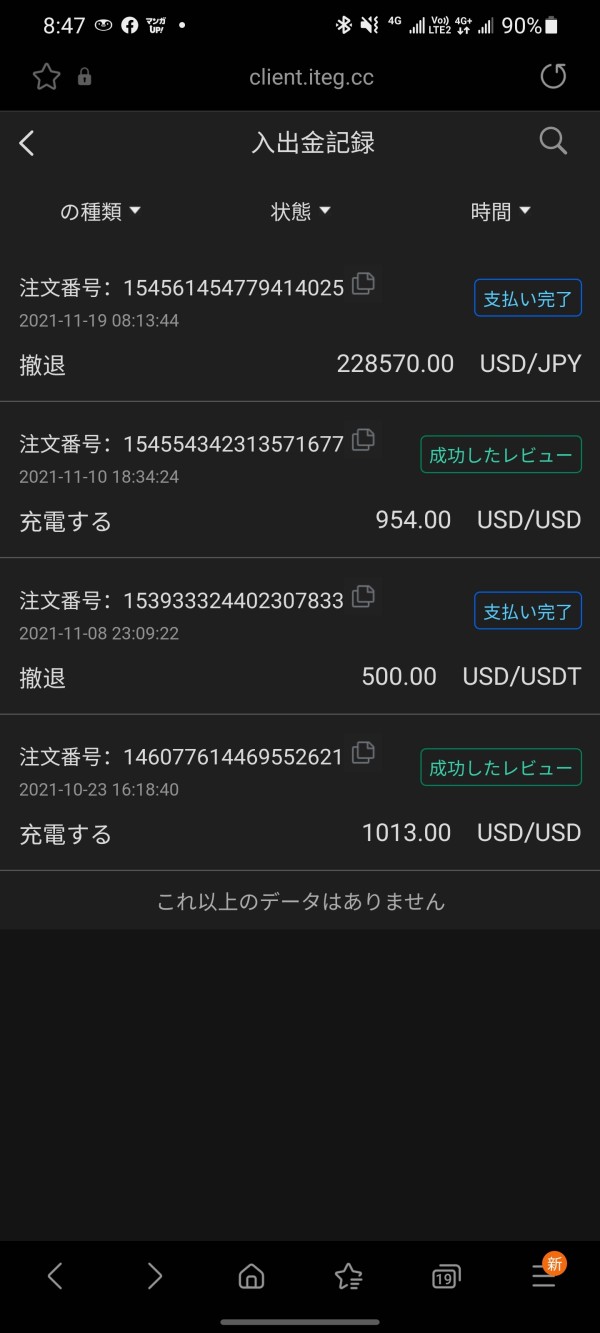Copy order number 146077614469552621

(x=364, y=753)
